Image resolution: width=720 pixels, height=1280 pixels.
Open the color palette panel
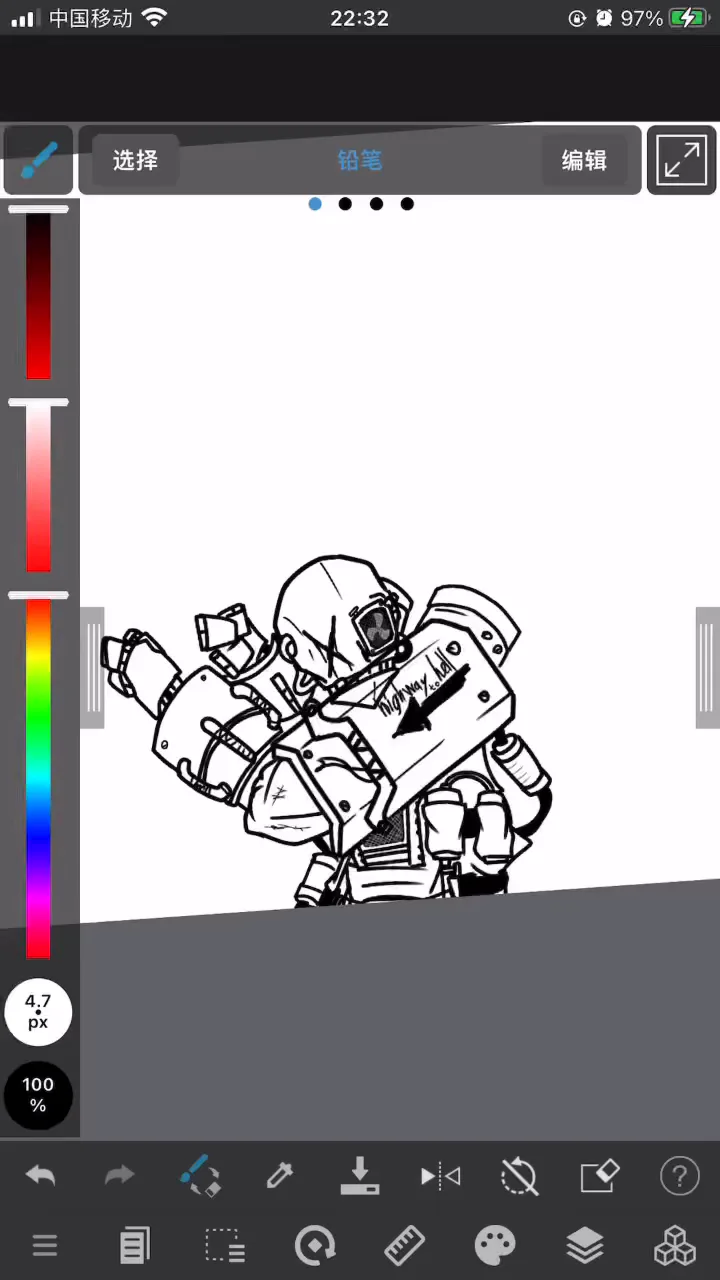pyautogui.click(x=495, y=1246)
